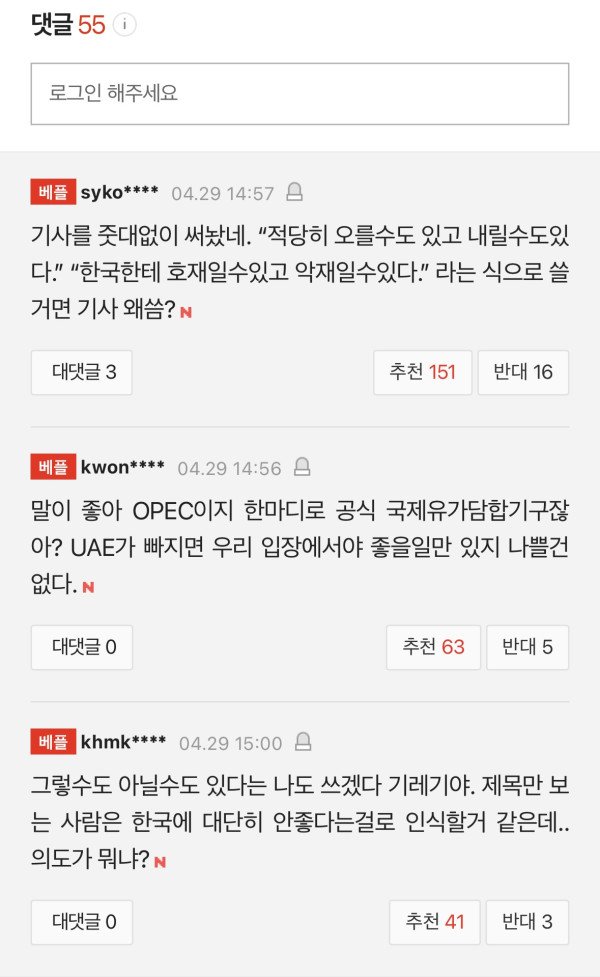Recommend kwon****'s comment about OPEC

(x=433, y=647)
